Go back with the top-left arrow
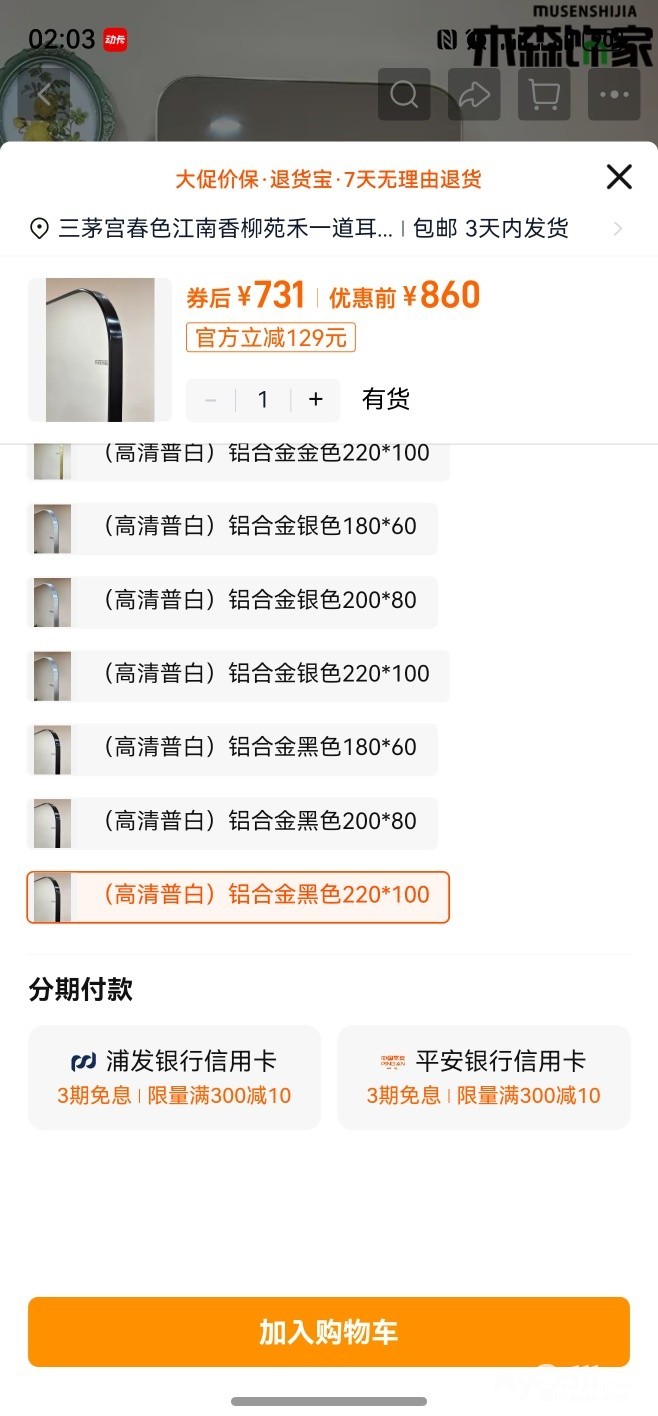Screen dimensions: 658x1416 pos(45,95)
